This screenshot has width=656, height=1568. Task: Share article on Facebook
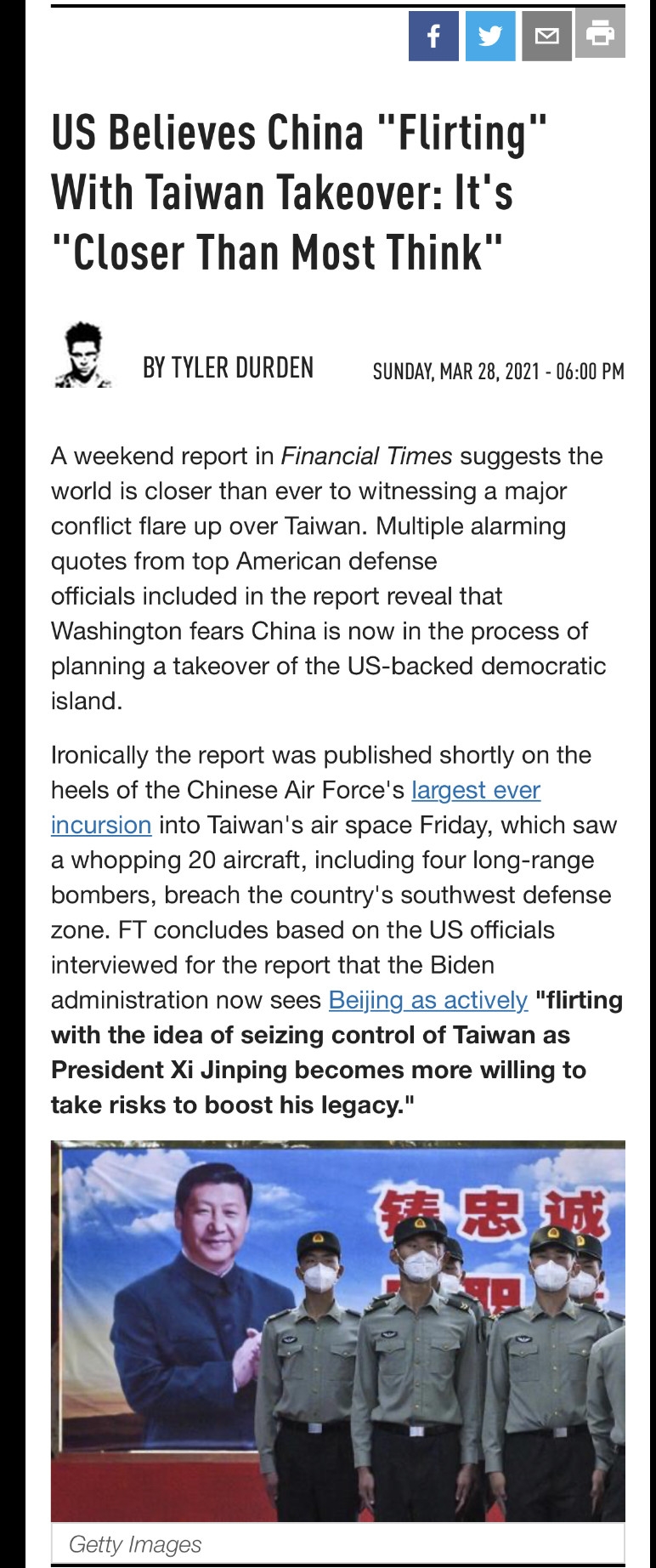(x=433, y=36)
